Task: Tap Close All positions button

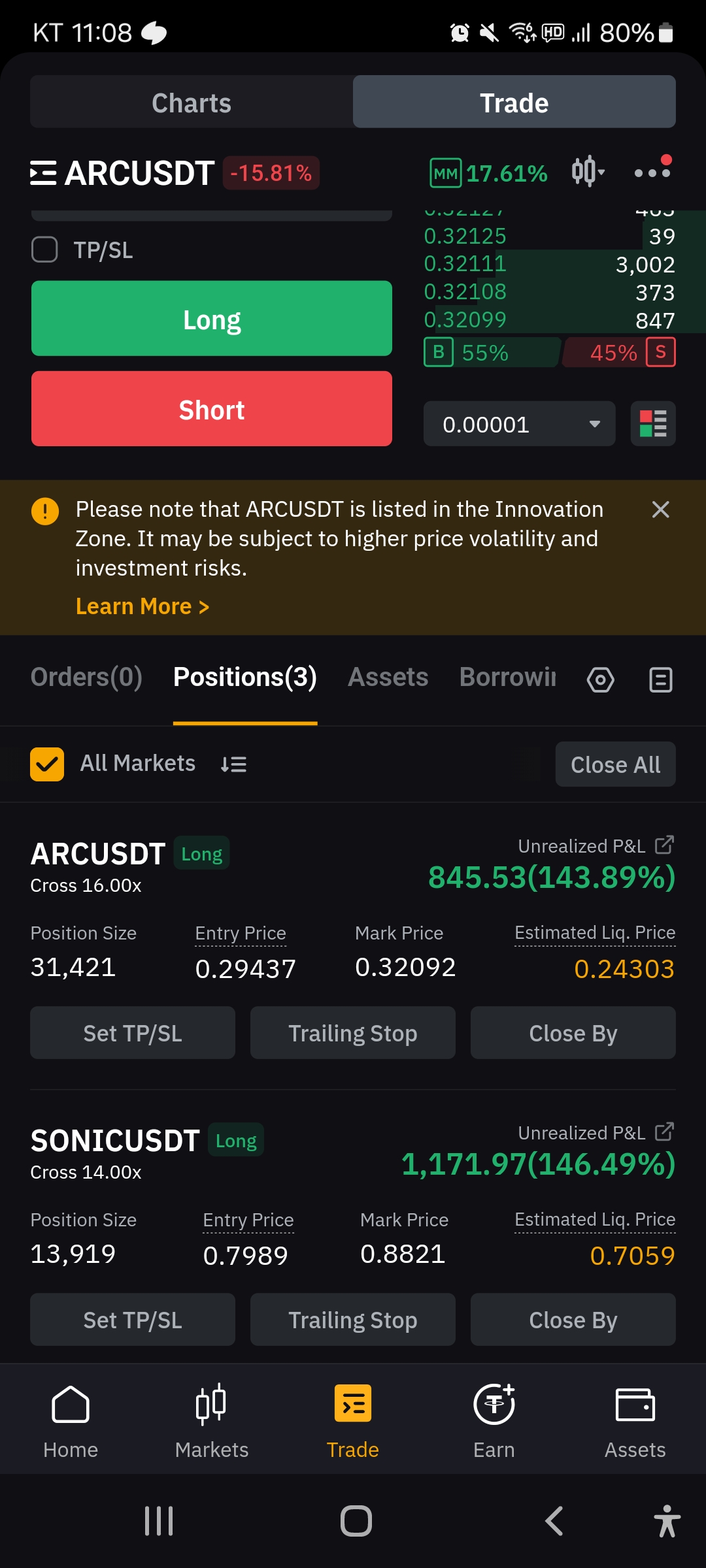Action: [616, 764]
